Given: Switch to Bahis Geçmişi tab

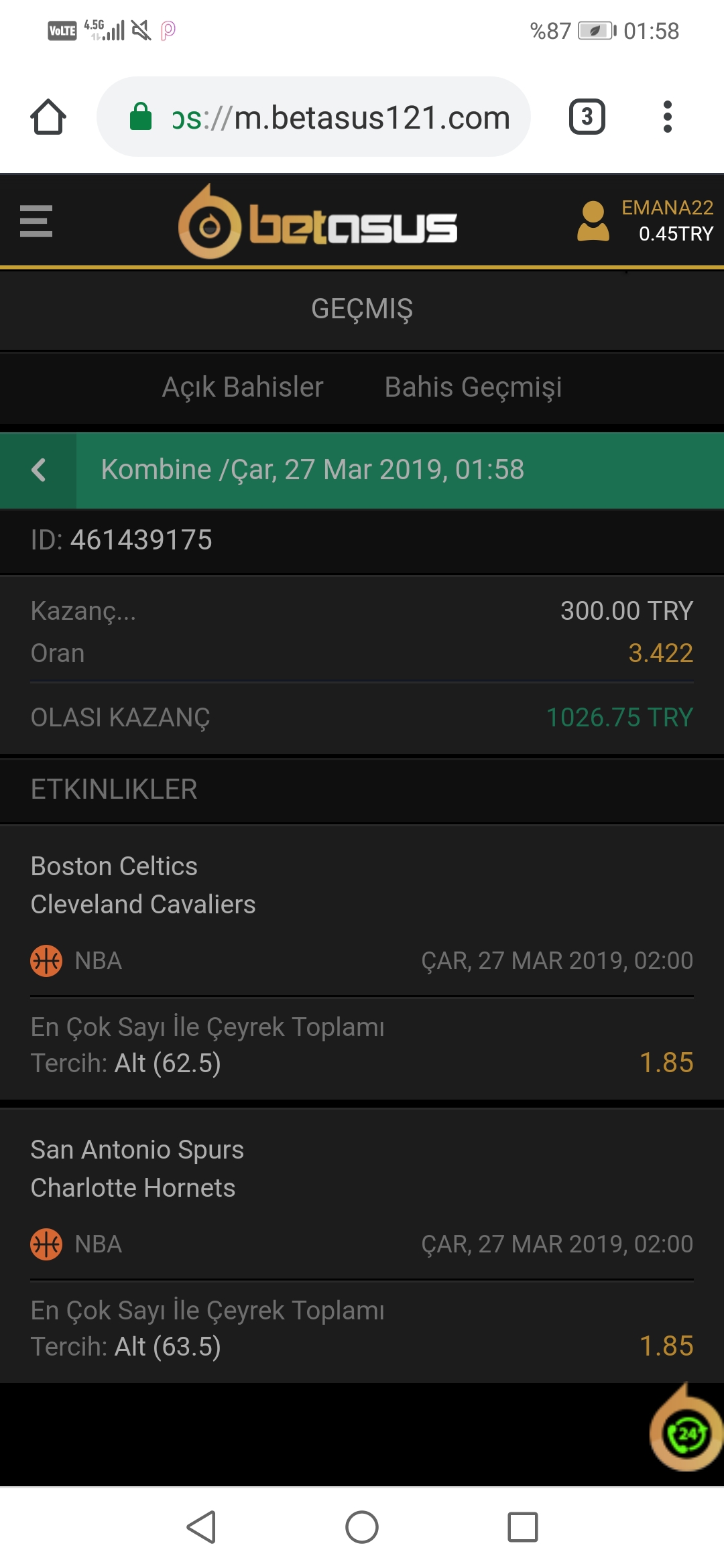Looking at the screenshot, I should click(473, 387).
